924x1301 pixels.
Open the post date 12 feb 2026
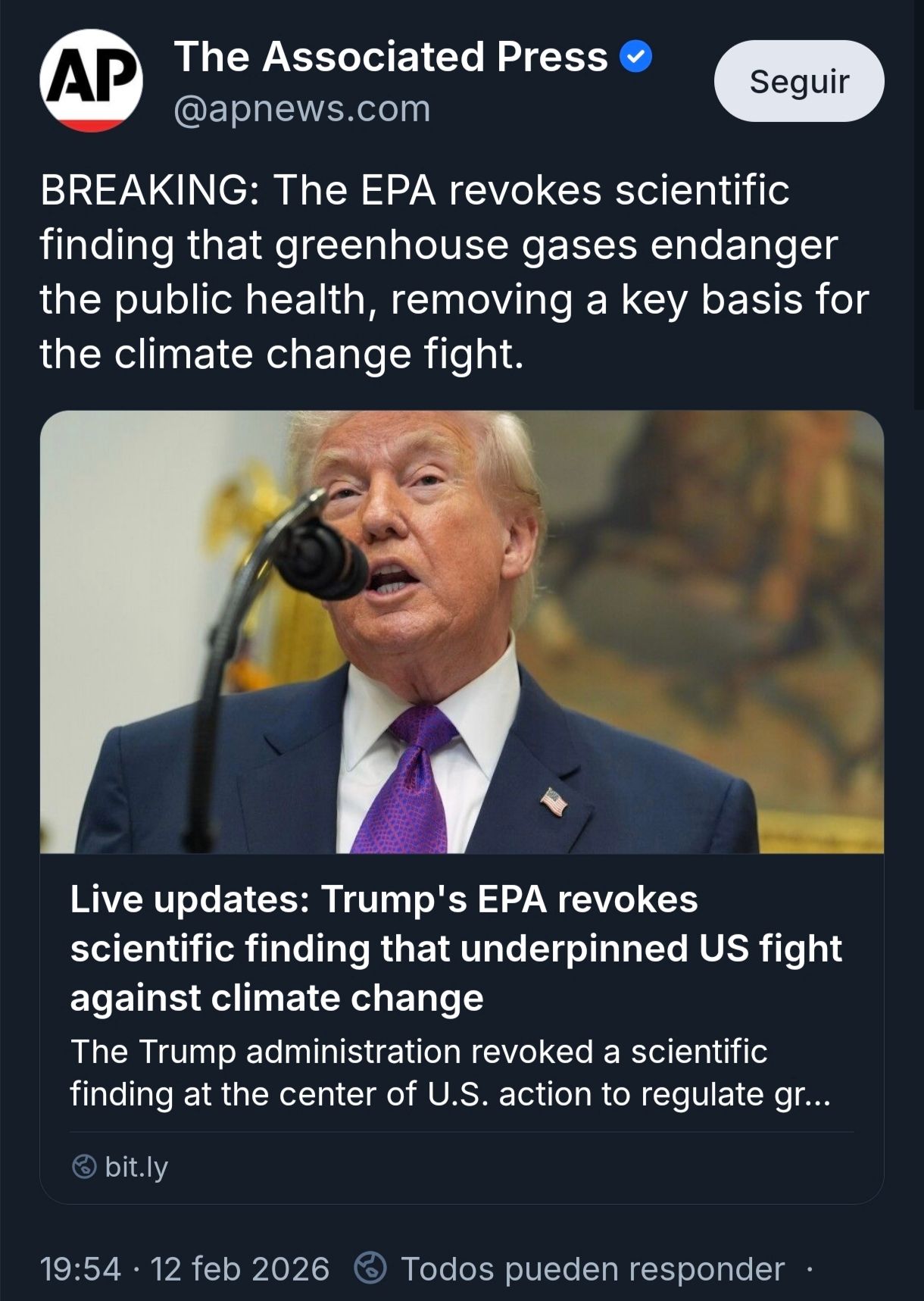pyautogui.click(x=239, y=1268)
